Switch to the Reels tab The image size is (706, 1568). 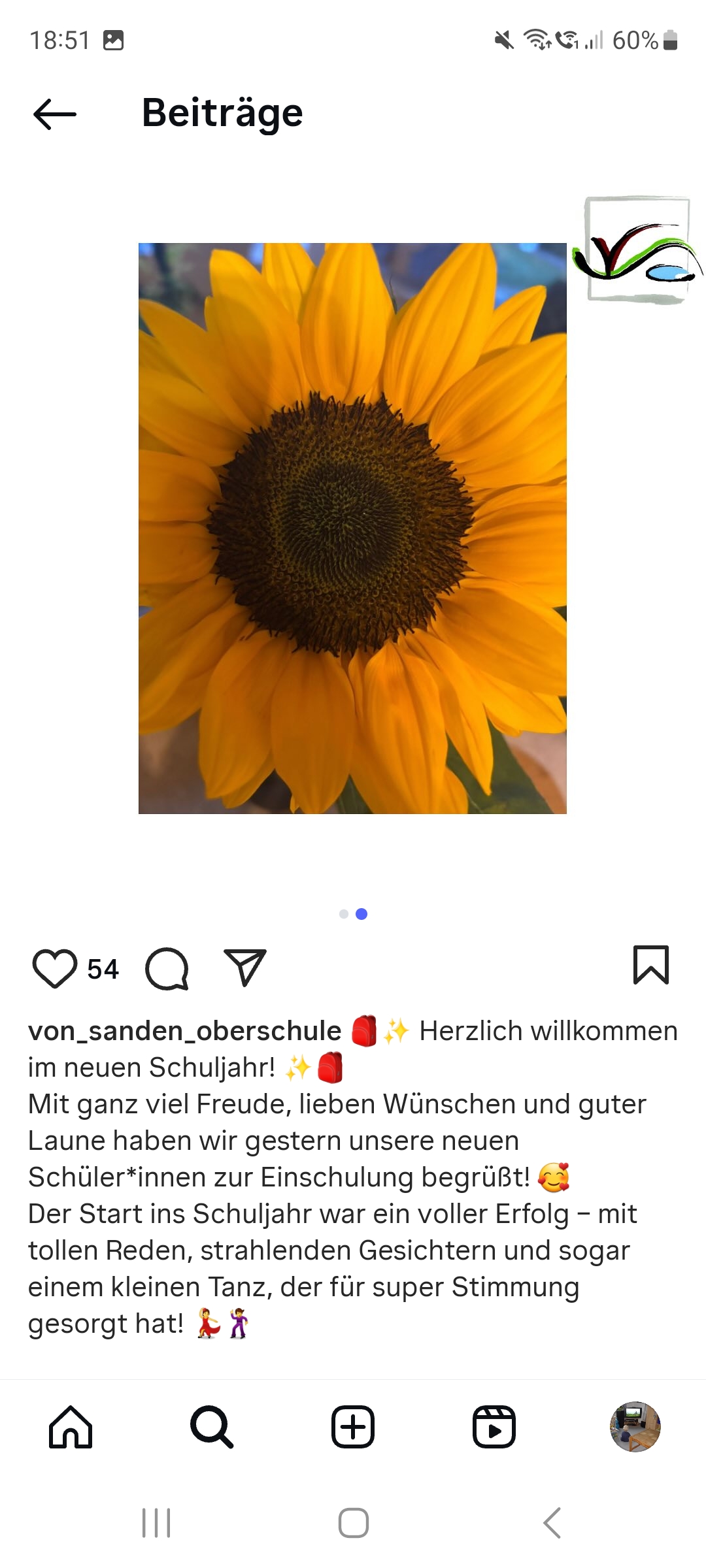point(494,1427)
